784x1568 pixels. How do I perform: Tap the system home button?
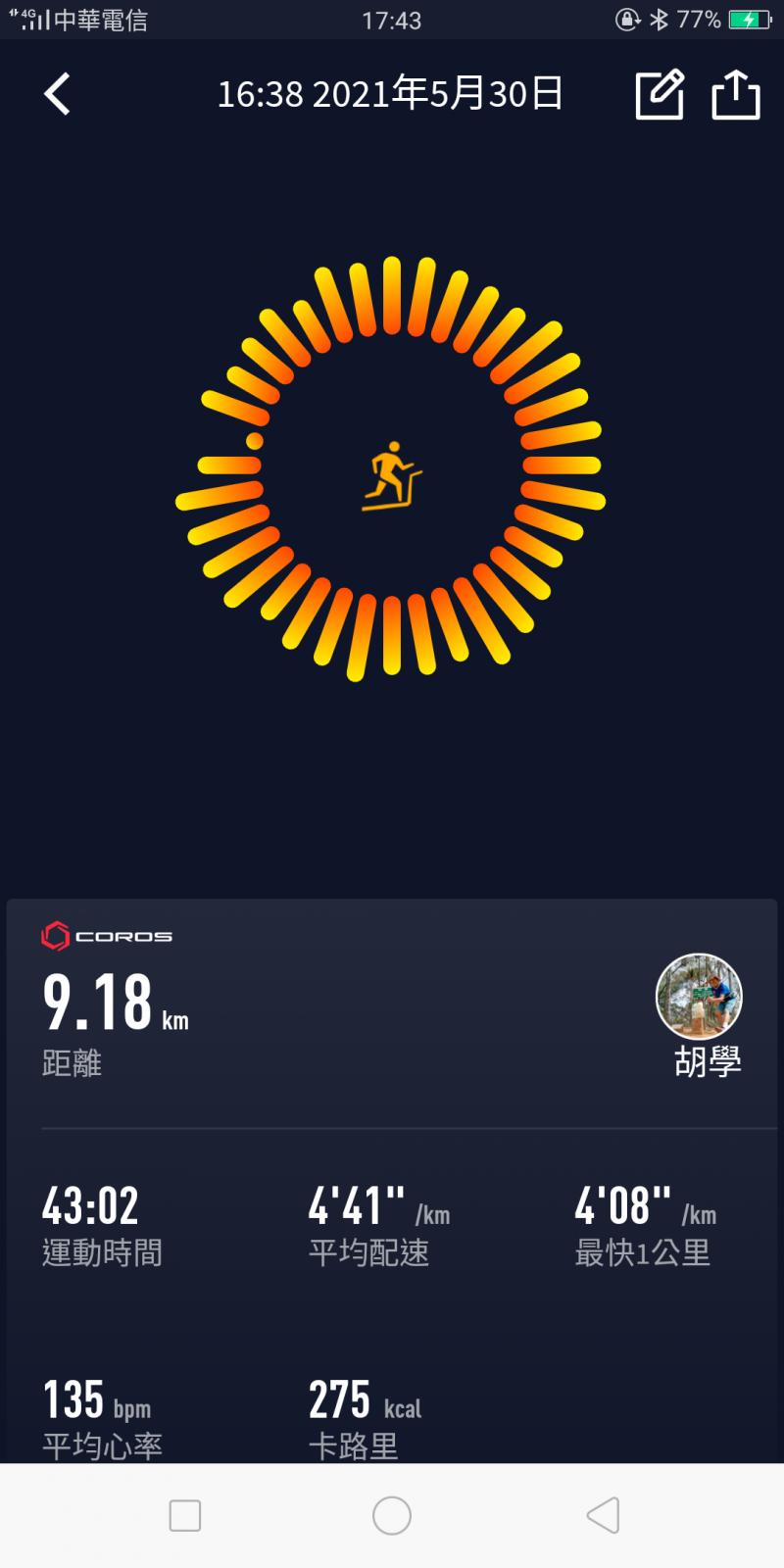392,1515
